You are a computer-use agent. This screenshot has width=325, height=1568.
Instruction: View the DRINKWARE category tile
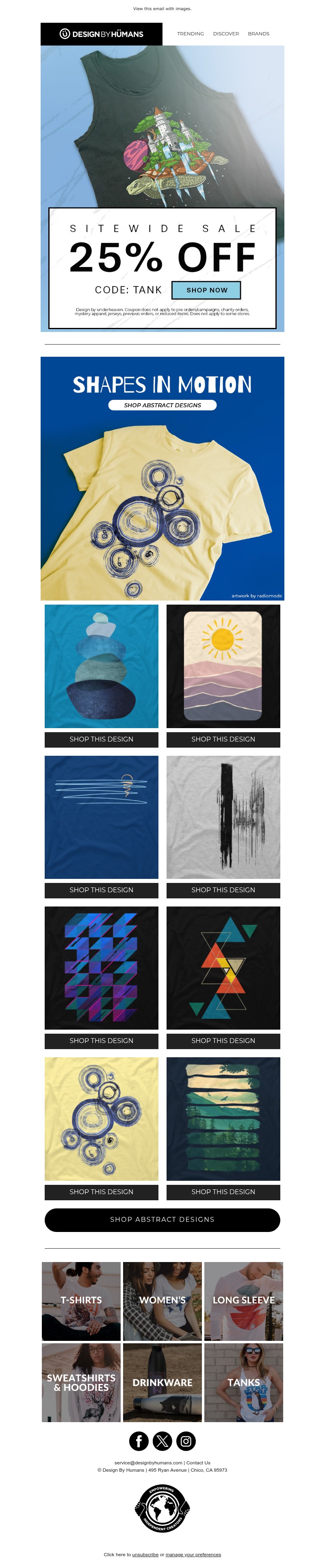click(x=162, y=1383)
